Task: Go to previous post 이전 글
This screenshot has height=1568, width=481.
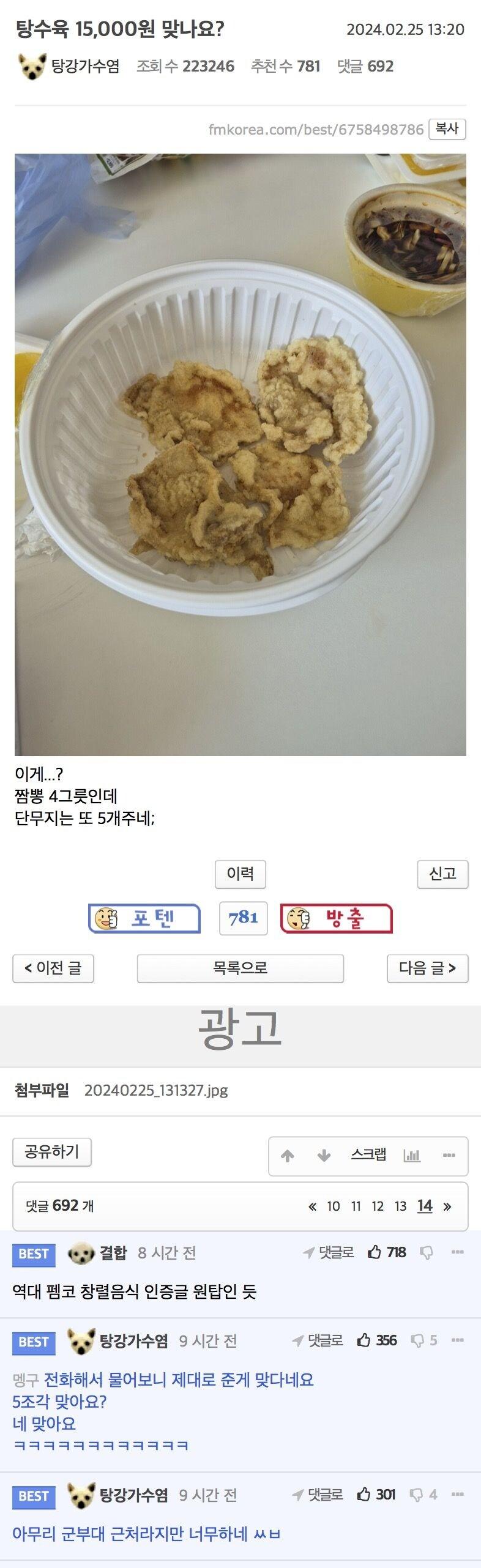Action: click(x=53, y=968)
